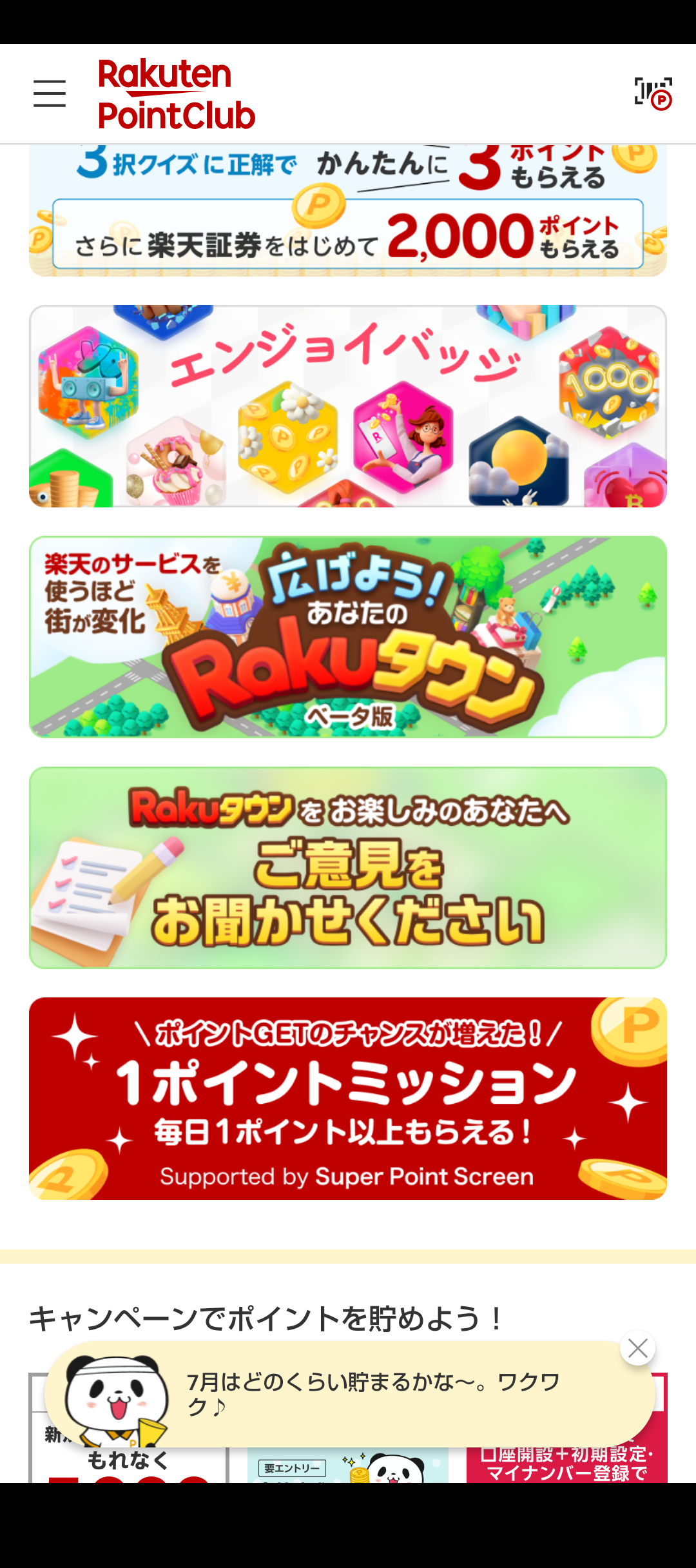The height and width of the screenshot is (1568, 696).
Task: Open the point card barcode scanner icon
Action: pos(653,93)
